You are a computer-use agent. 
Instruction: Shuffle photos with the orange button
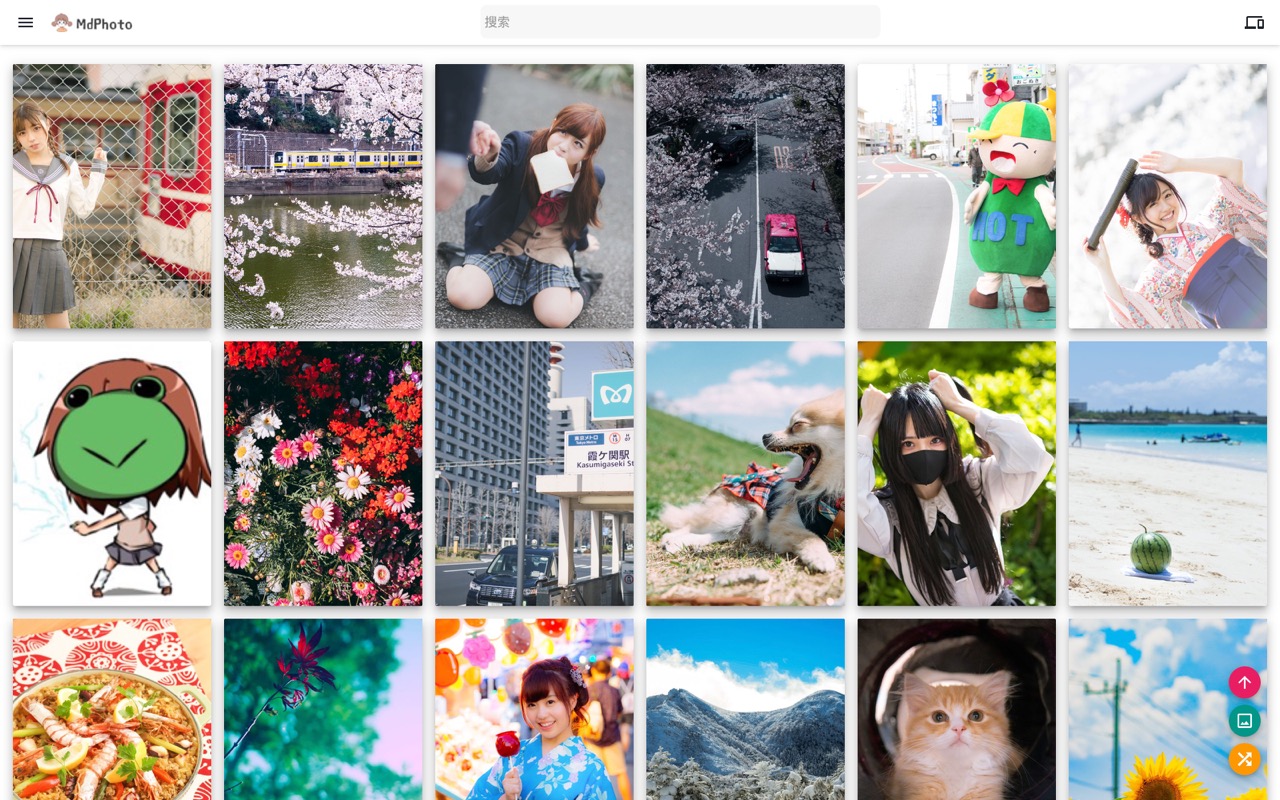tap(1244, 759)
